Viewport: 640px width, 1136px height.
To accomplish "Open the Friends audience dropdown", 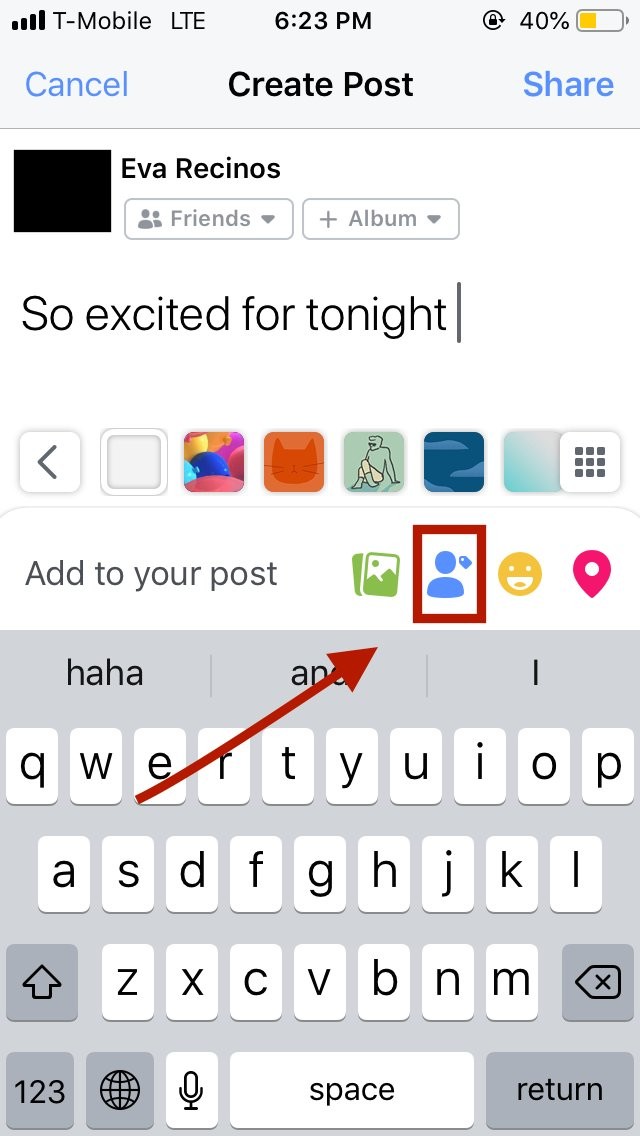I will [208, 219].
